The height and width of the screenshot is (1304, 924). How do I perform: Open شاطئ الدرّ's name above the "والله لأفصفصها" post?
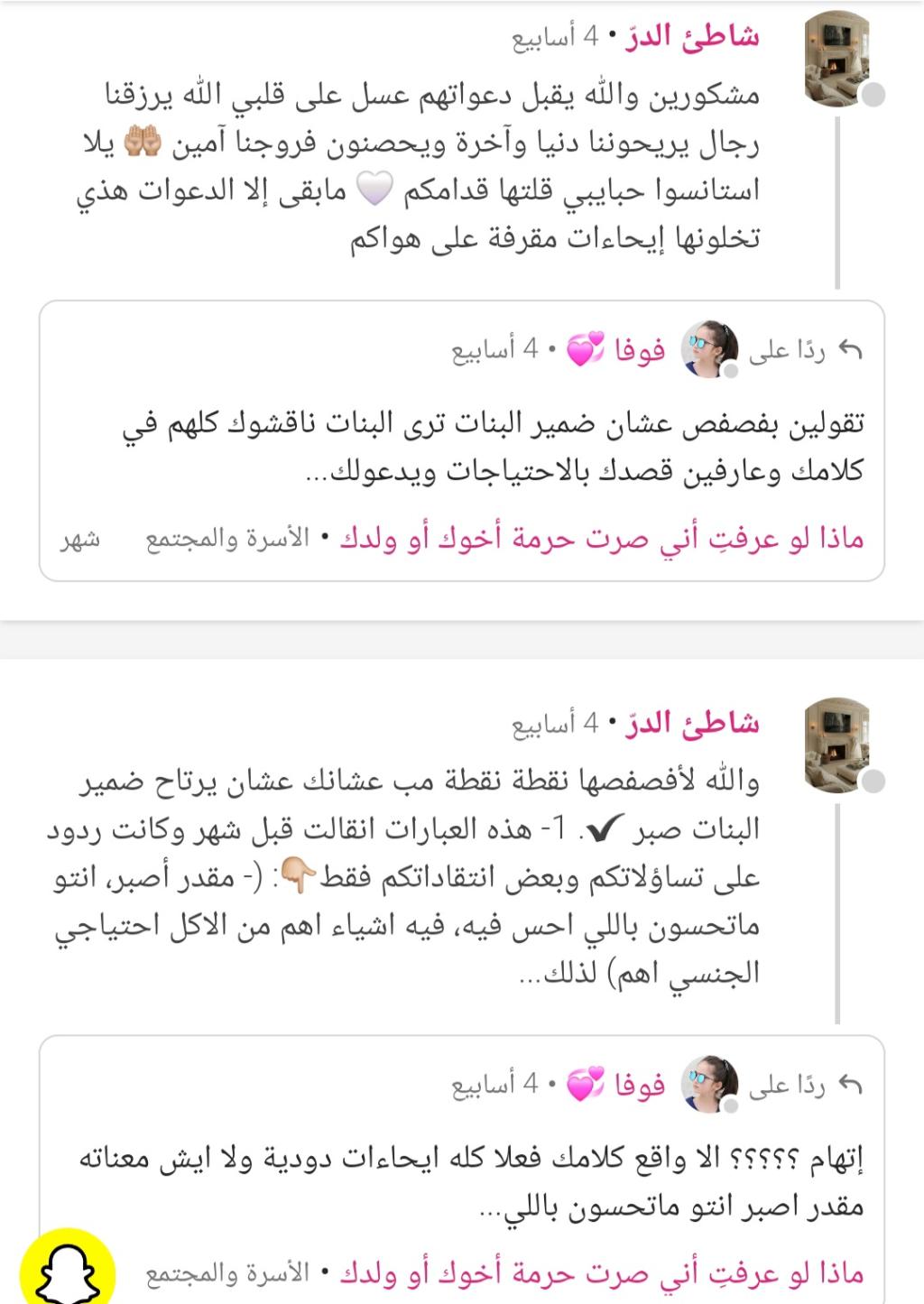click(x=692, y=723)
